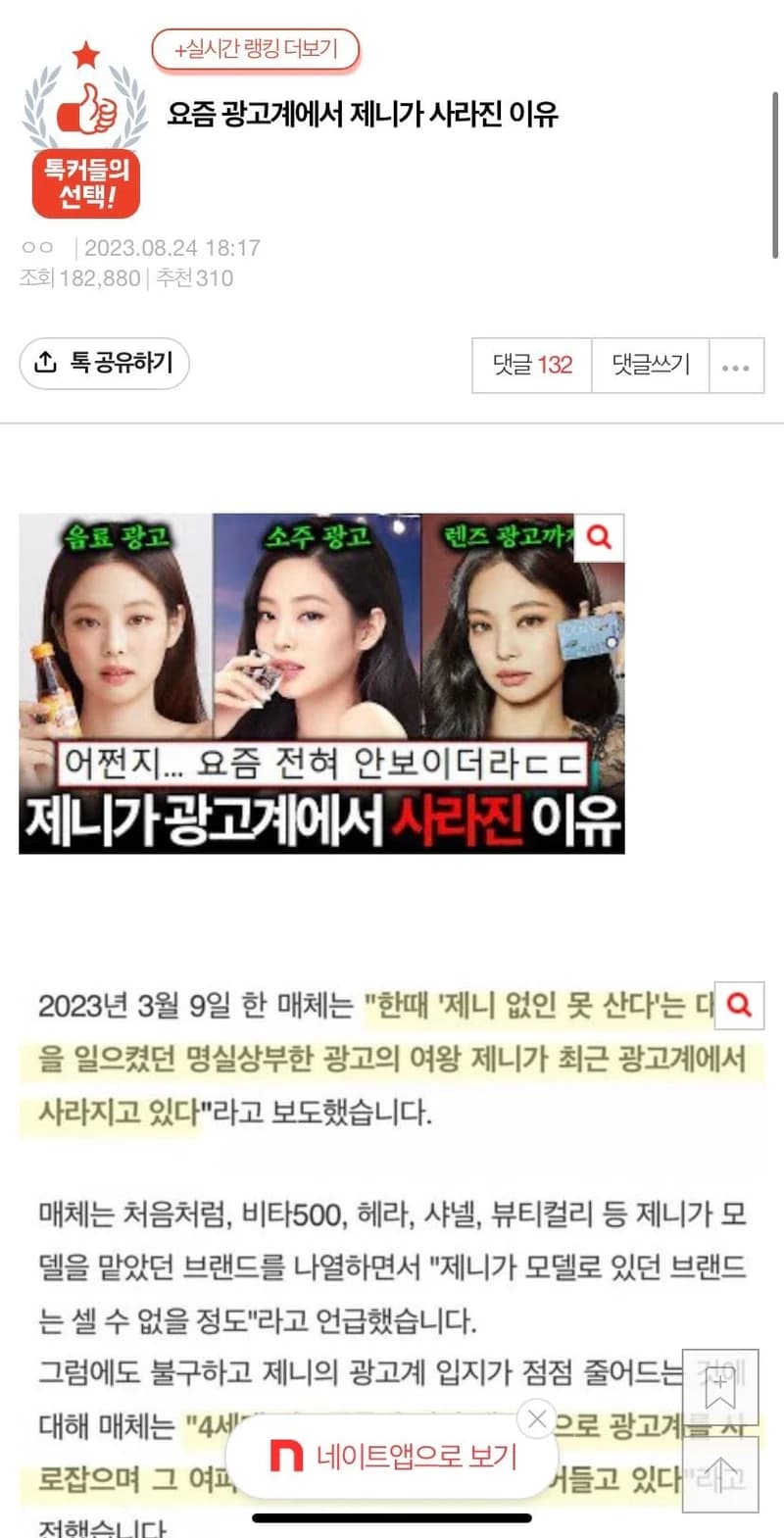This screenshot has width=784, height=1538.
Task: Open 댓글쓰기 to write a comment
Action: (x=651, y=366)
